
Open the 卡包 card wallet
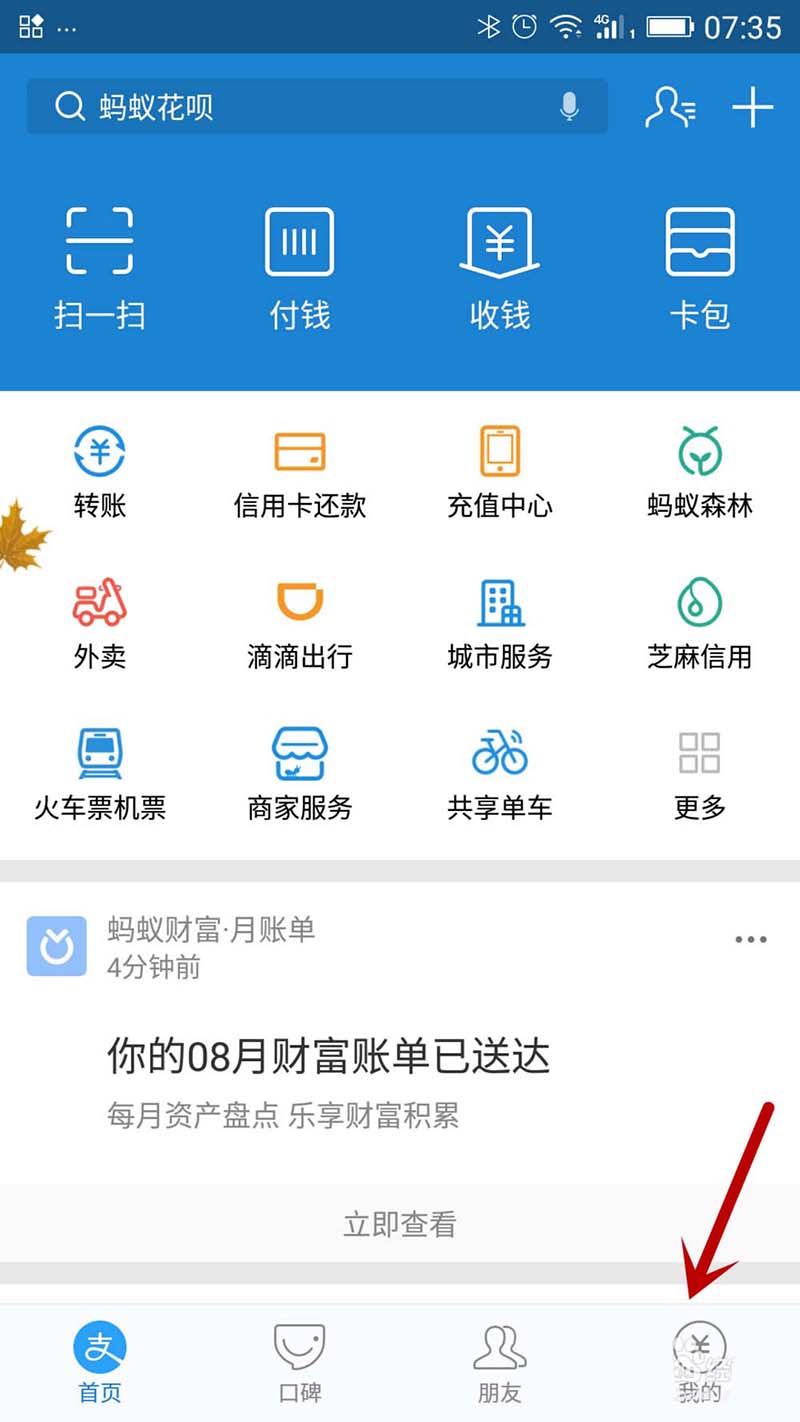coord(700,265)
